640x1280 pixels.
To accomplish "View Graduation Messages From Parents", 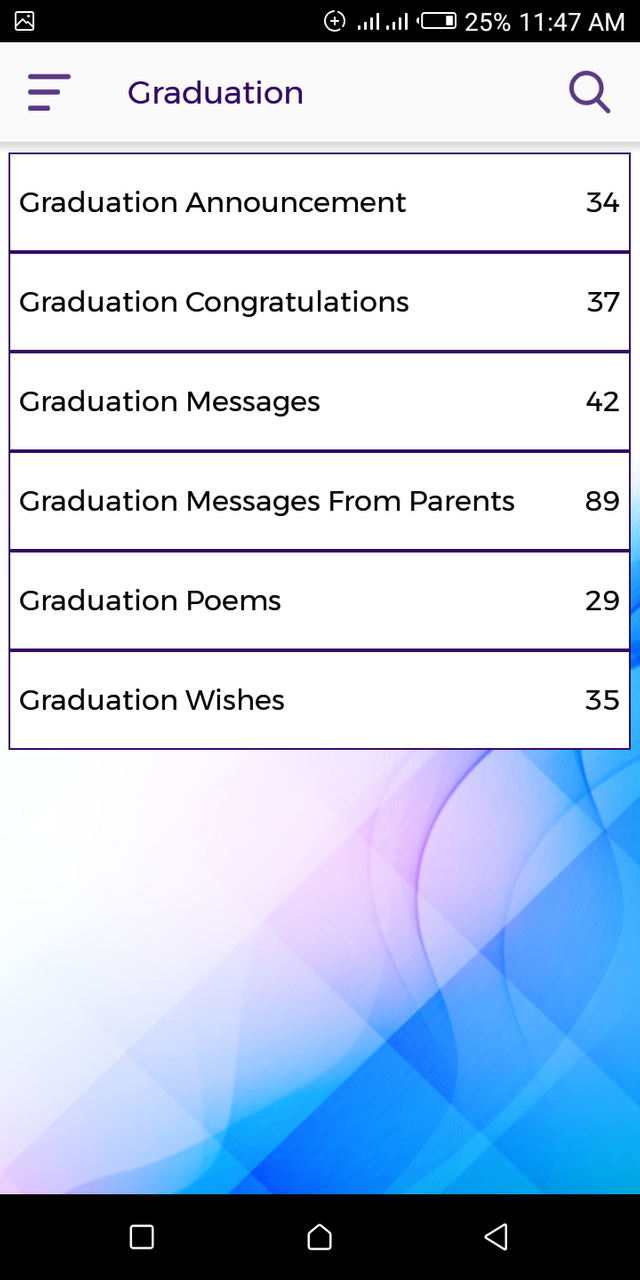I will [320, 501].
